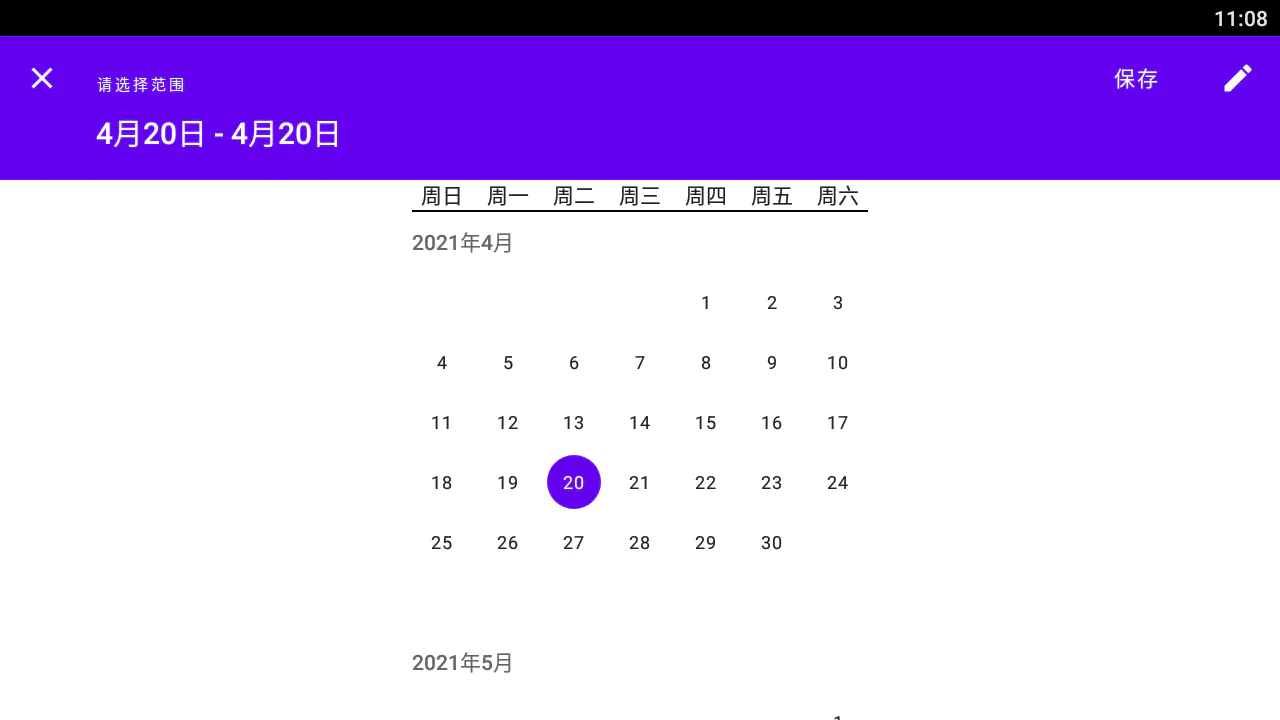The width and height of the screenshot is (1280, 720).
Task: Pick April 22 as end date
Action: (706, 483)
